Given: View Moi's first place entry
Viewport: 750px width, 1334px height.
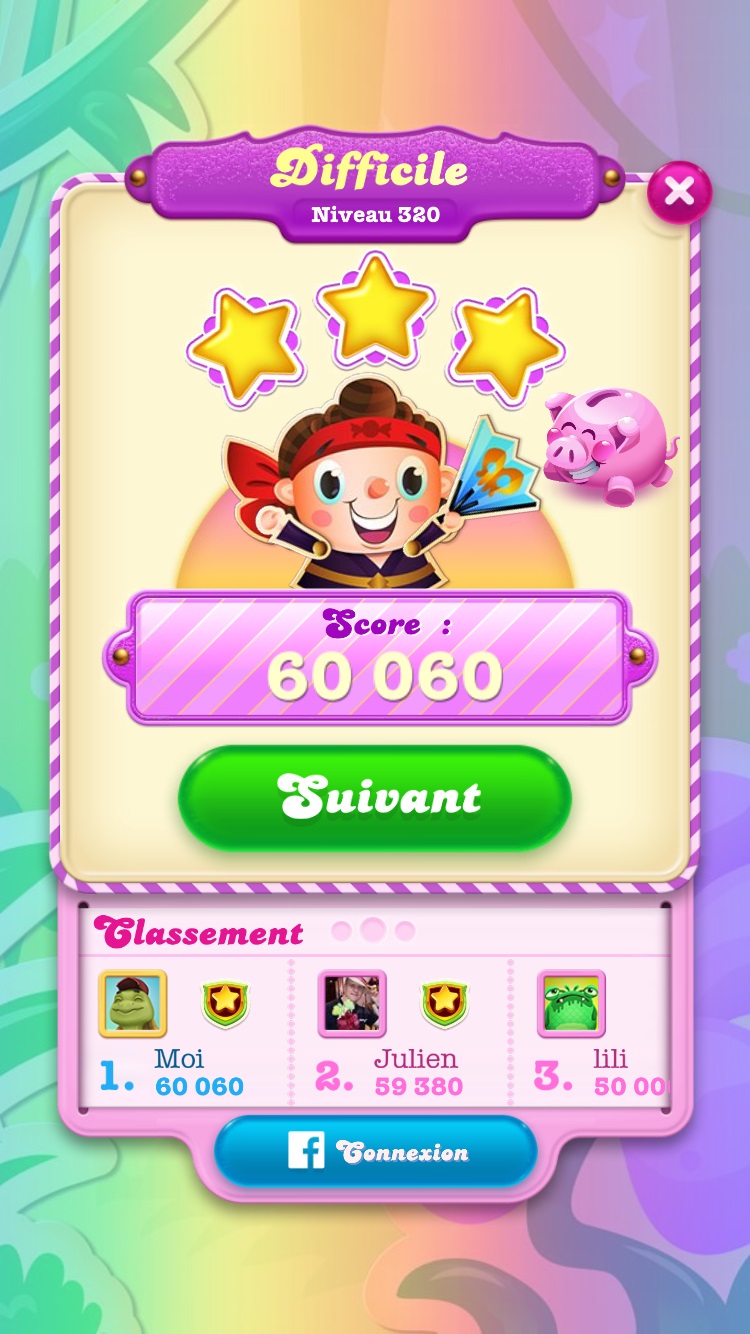Looking at the screenshot, I should pyautogui.click(x=175, y=1037).
